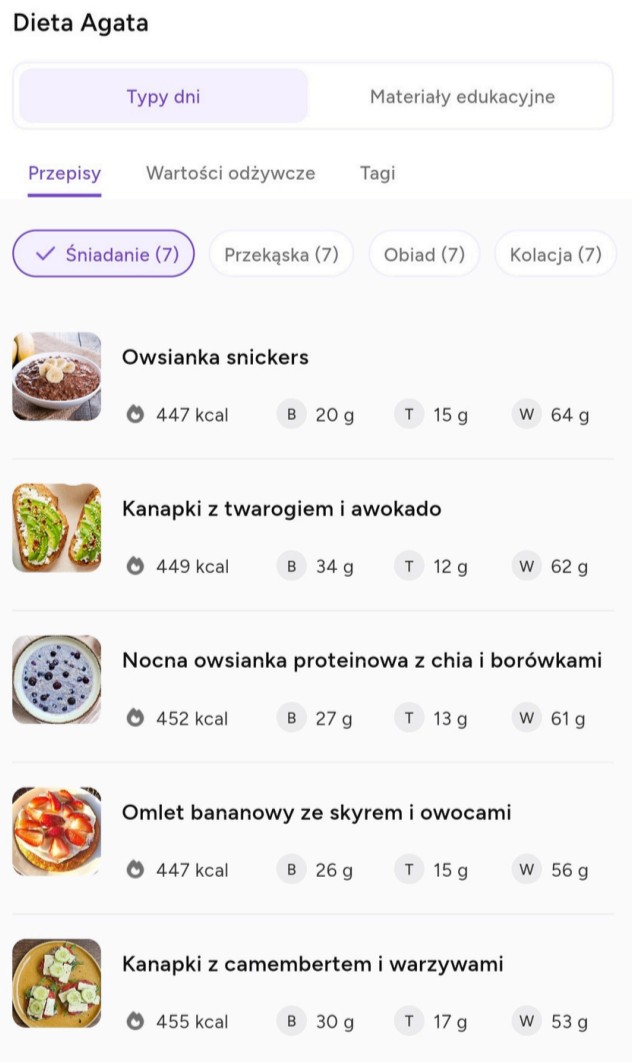Select the Typy dni segment

(163, 97)
